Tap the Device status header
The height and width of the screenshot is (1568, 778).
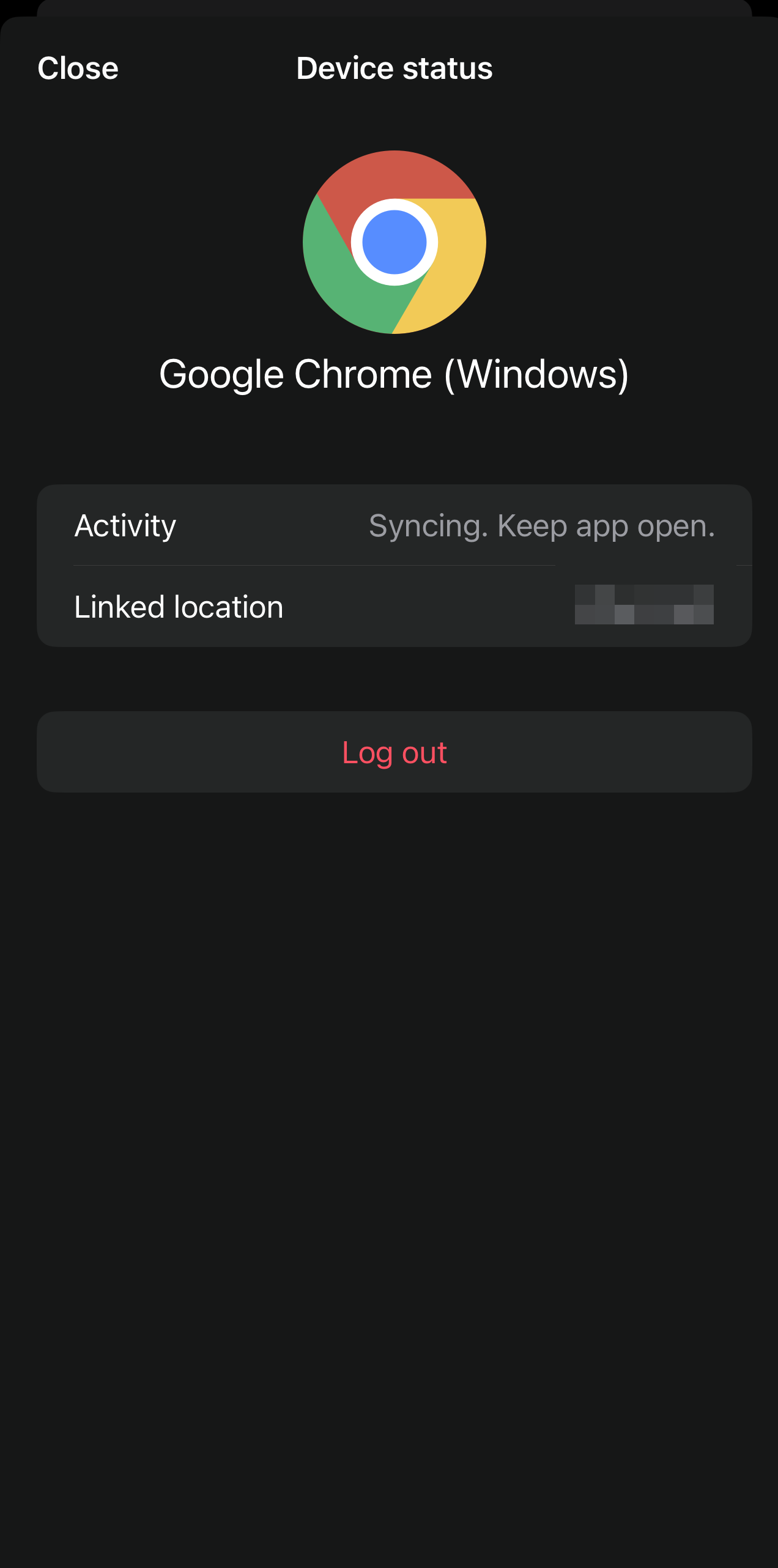click(394, 67)
